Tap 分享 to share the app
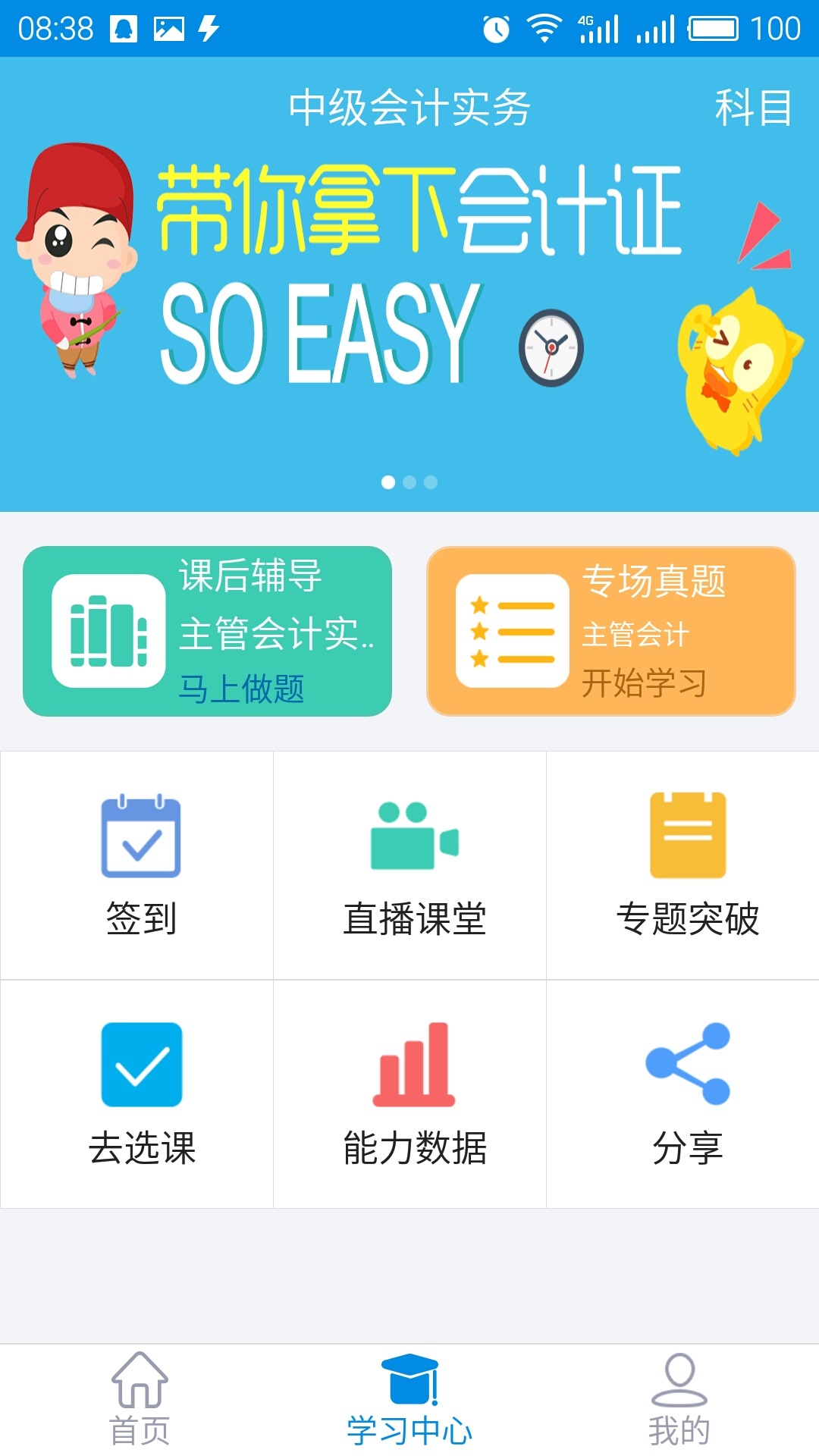The image size is (819, 1456). click(x=686, y=1094)
